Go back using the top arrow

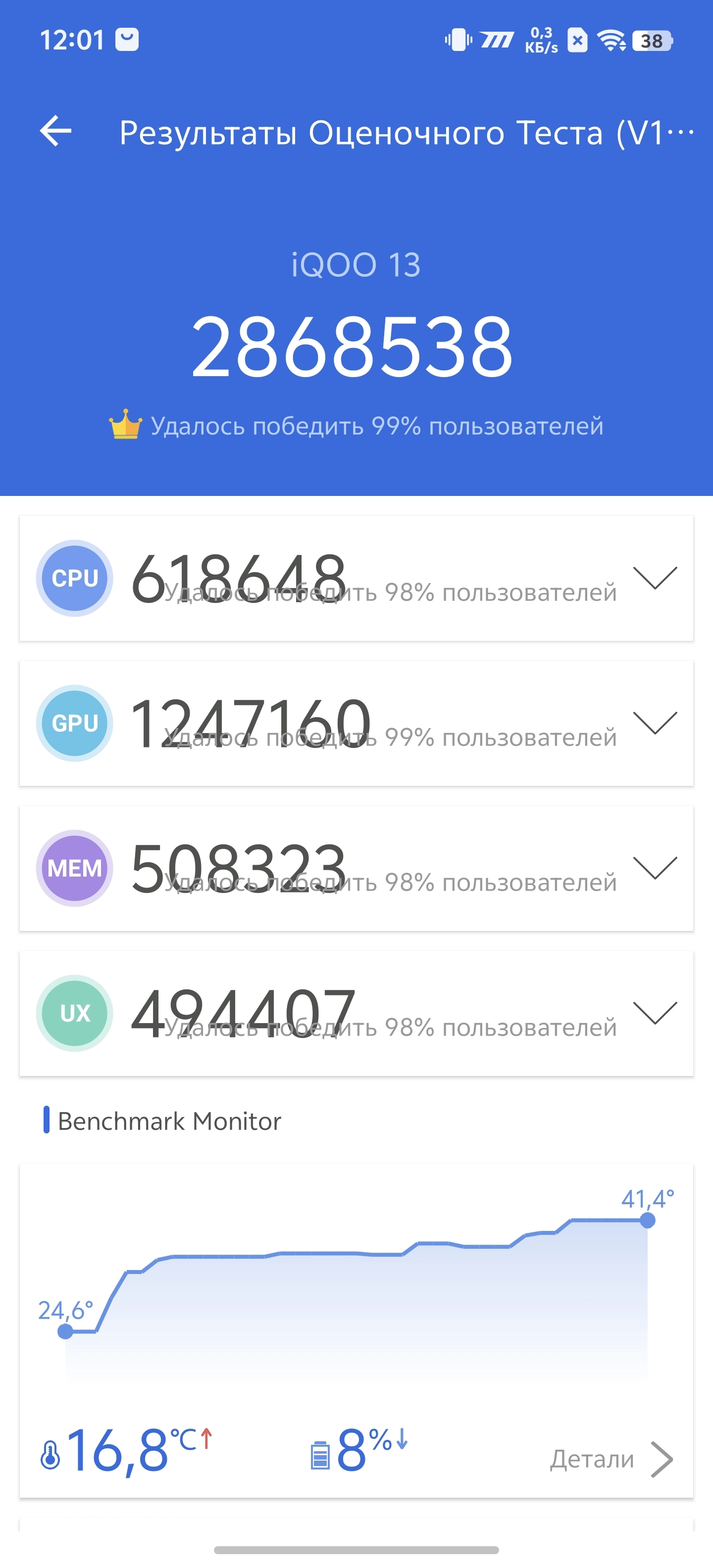(x=55, y=131)
